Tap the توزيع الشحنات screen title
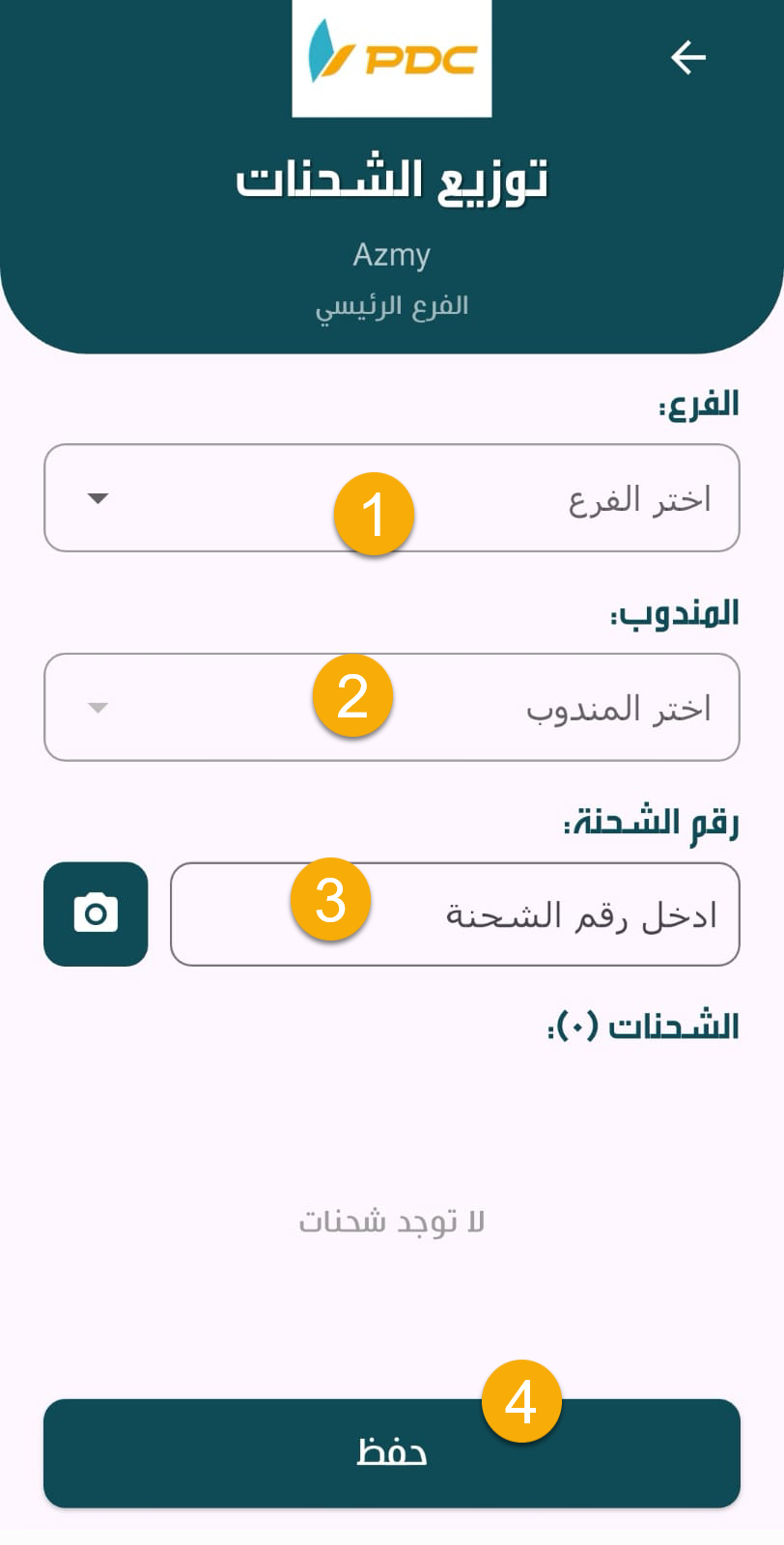 coord(390,179)
